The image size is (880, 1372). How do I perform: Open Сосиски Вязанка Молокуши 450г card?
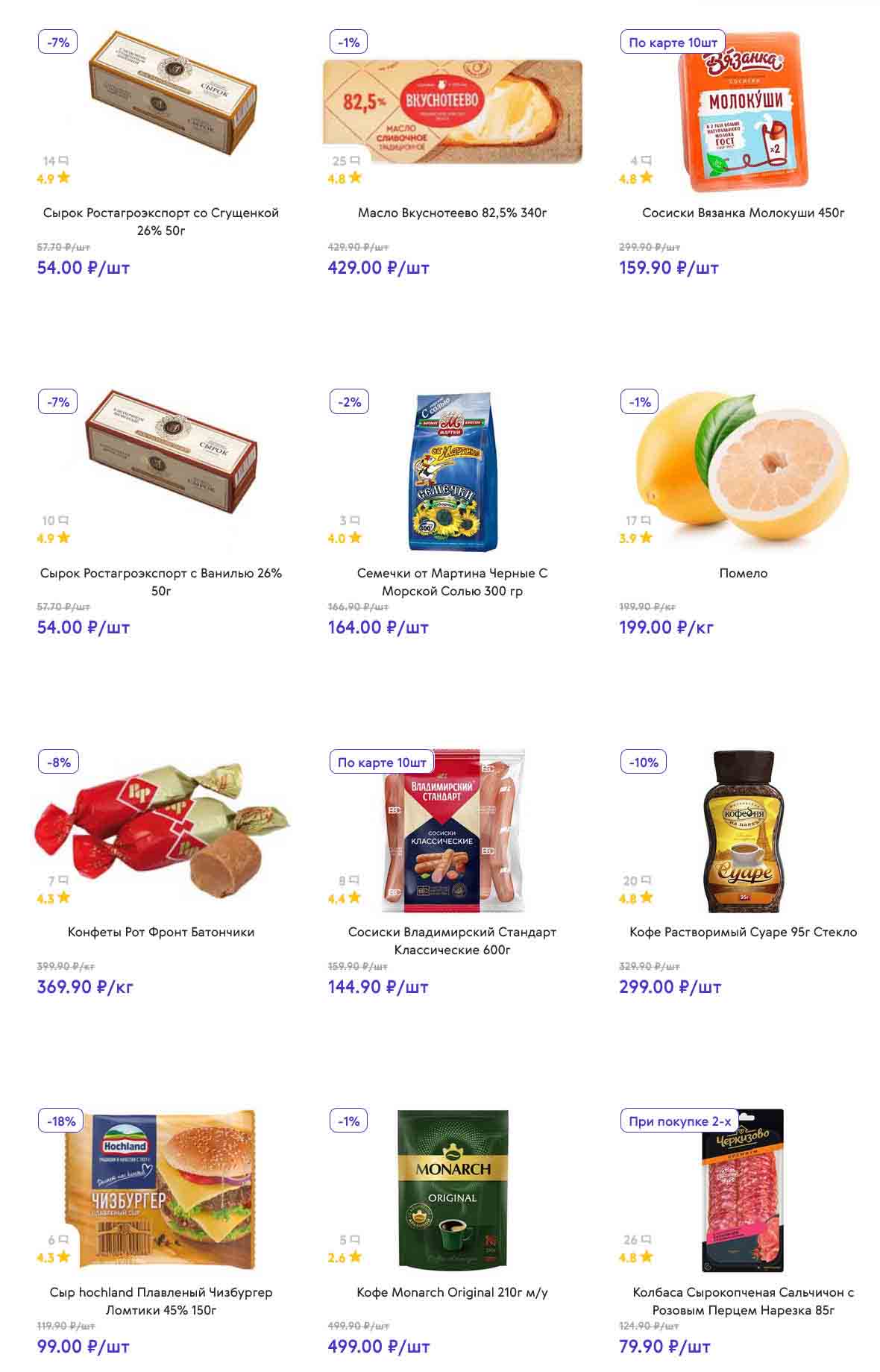743,213
